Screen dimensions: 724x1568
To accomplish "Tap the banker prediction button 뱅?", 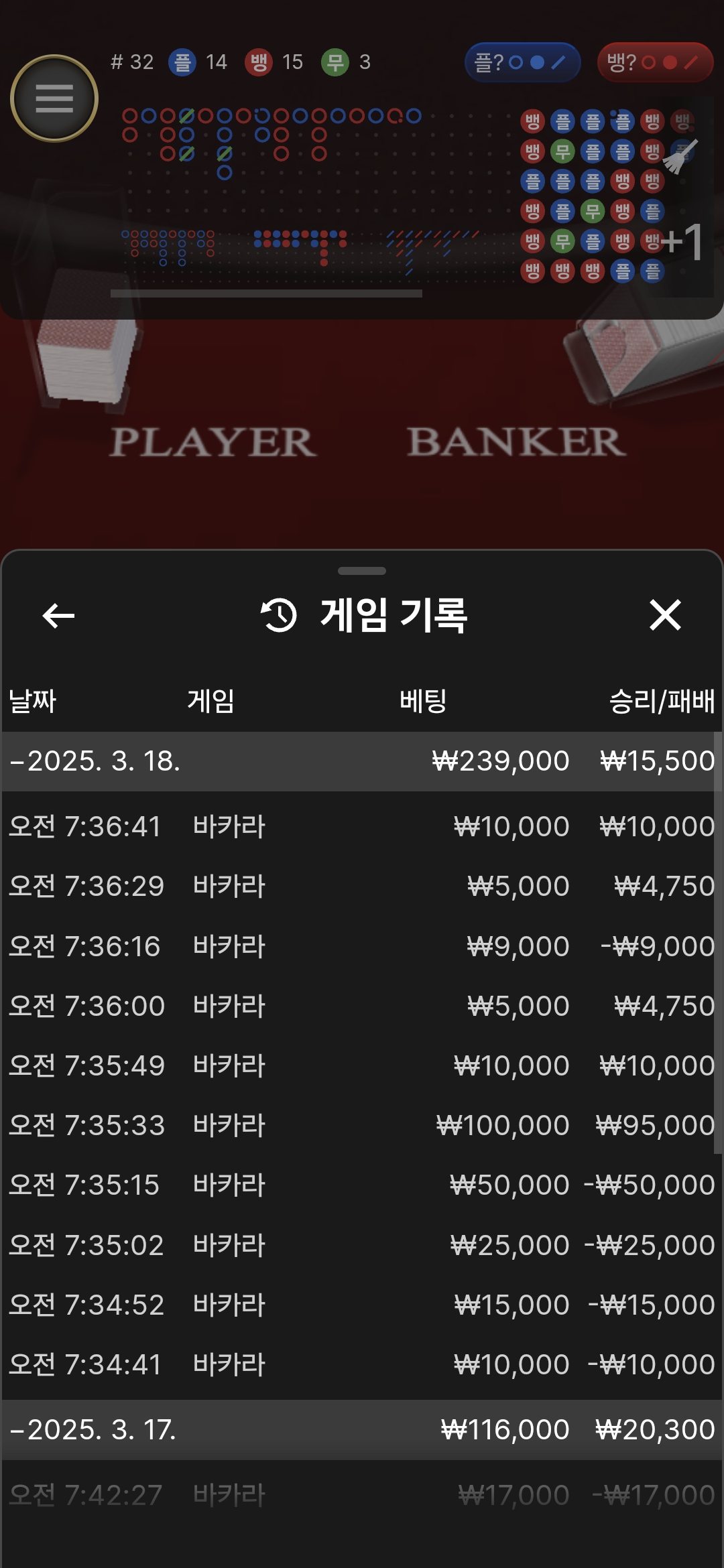I will [x=654, y=63].
